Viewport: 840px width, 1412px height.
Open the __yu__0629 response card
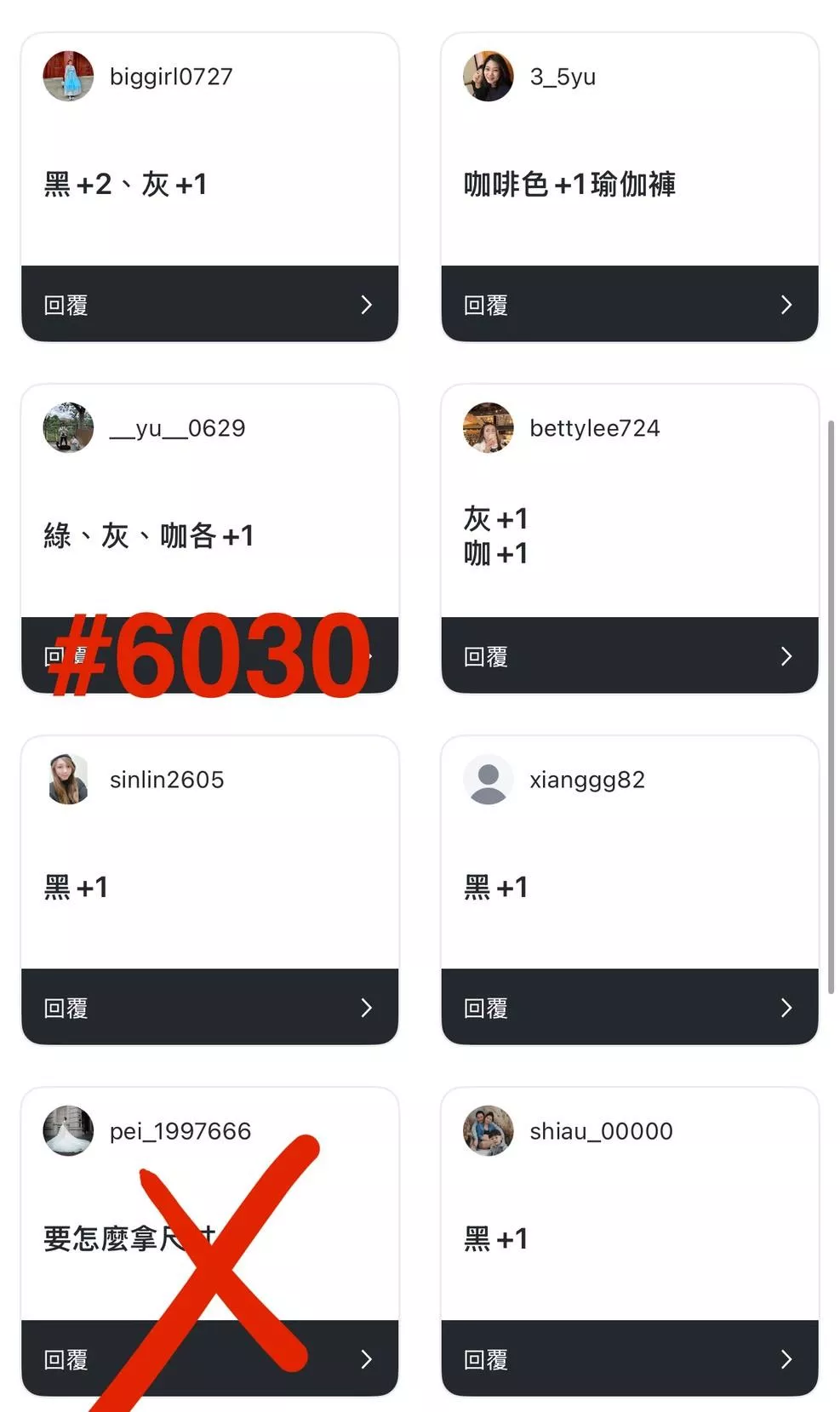pyautogui.click(x=209, y=511)
